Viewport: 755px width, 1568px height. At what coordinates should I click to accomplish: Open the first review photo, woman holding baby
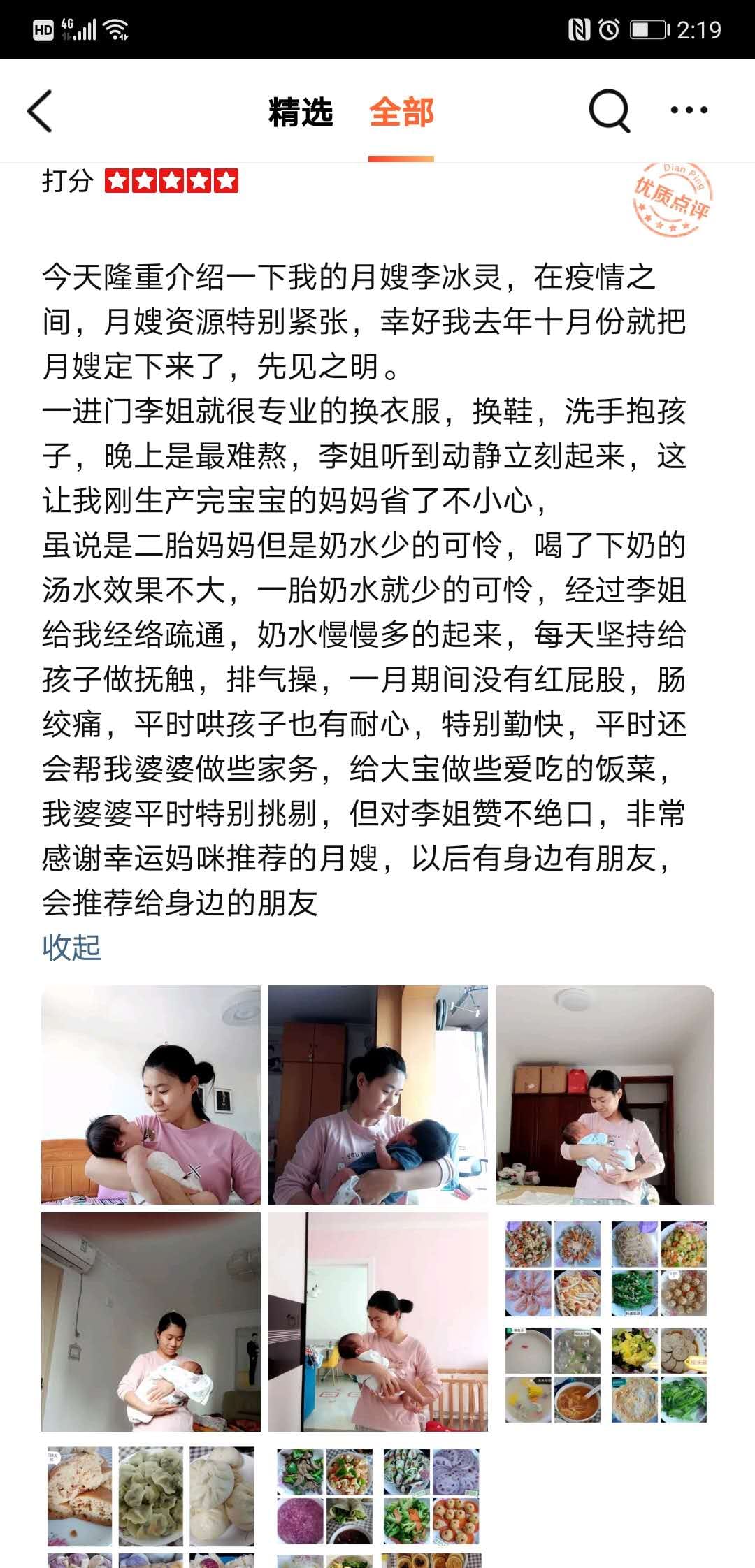151,1094
